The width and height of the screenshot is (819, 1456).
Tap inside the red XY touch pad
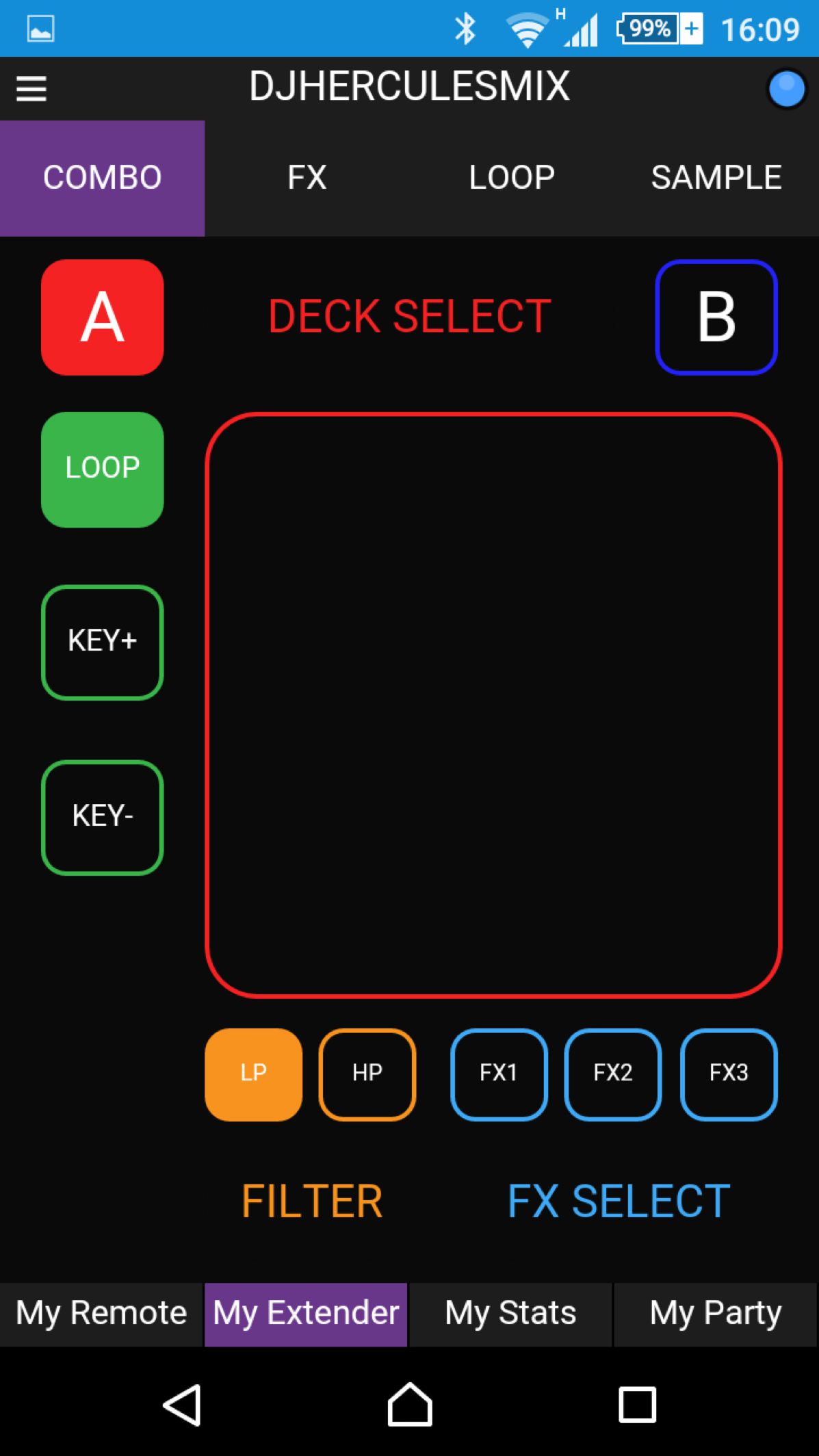pos(493,704)
